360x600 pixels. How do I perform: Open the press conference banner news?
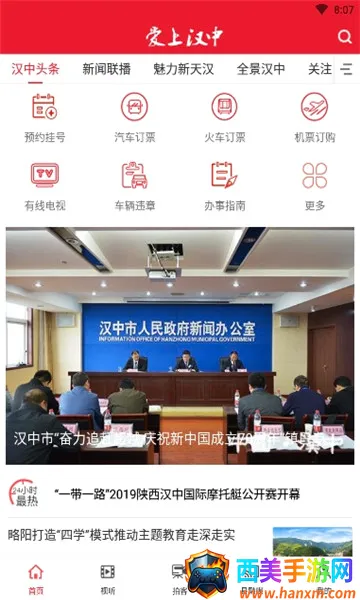pyautogui.click(x=180, y=346)
